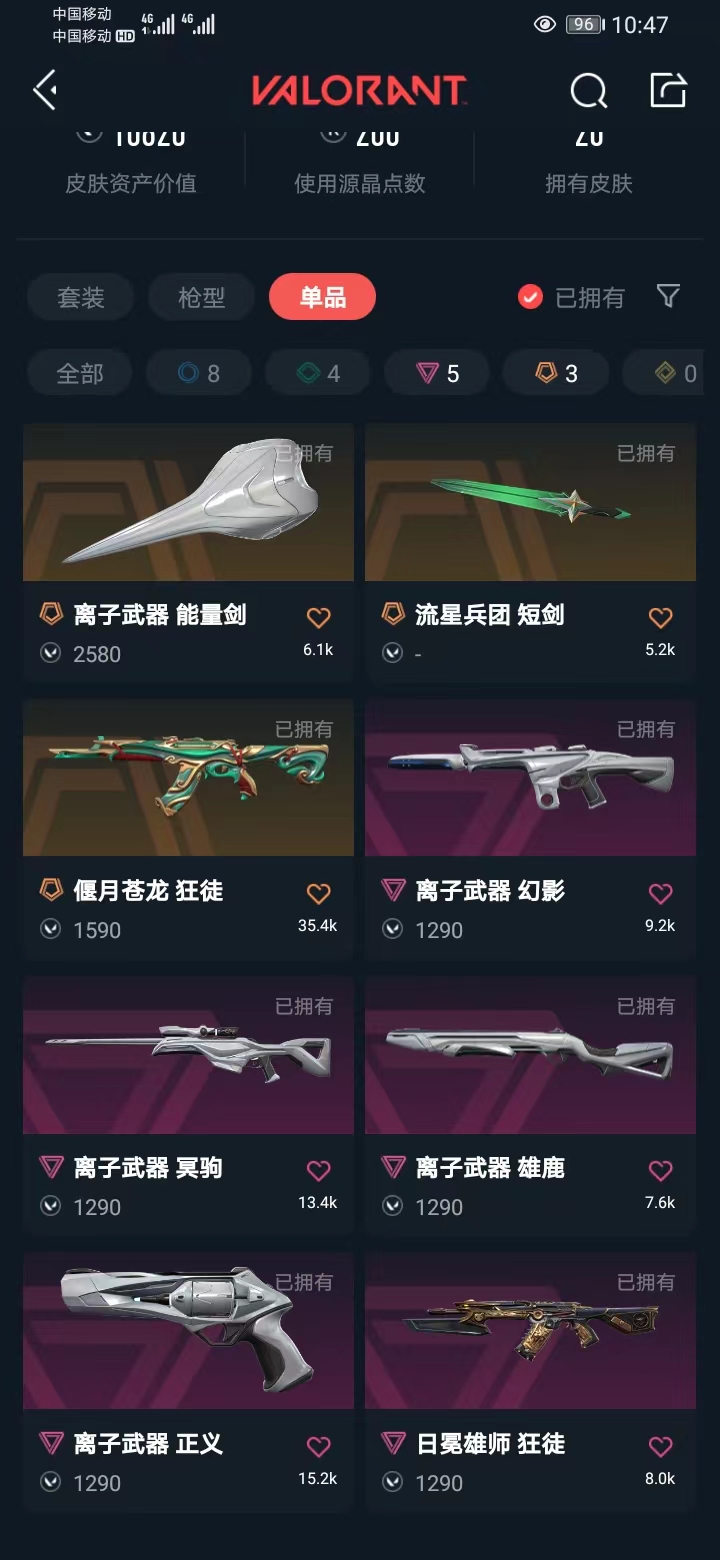
Task: Like the 日冕雄师 狂徒 skin
Action: (x=660, y=1446)
